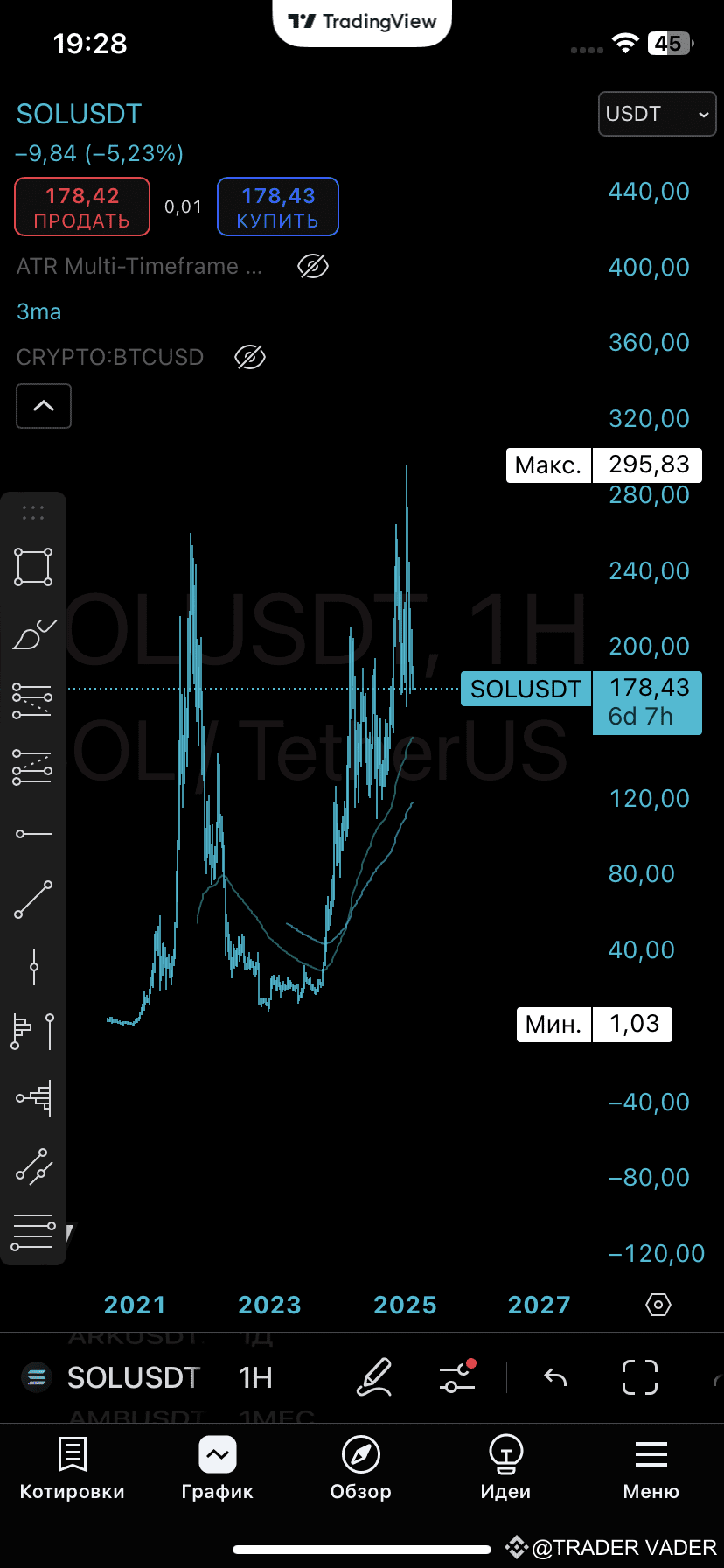This screenshot has height=1568, width=724.
Task: Switch to the Котировки tab
Action: 71,1470
